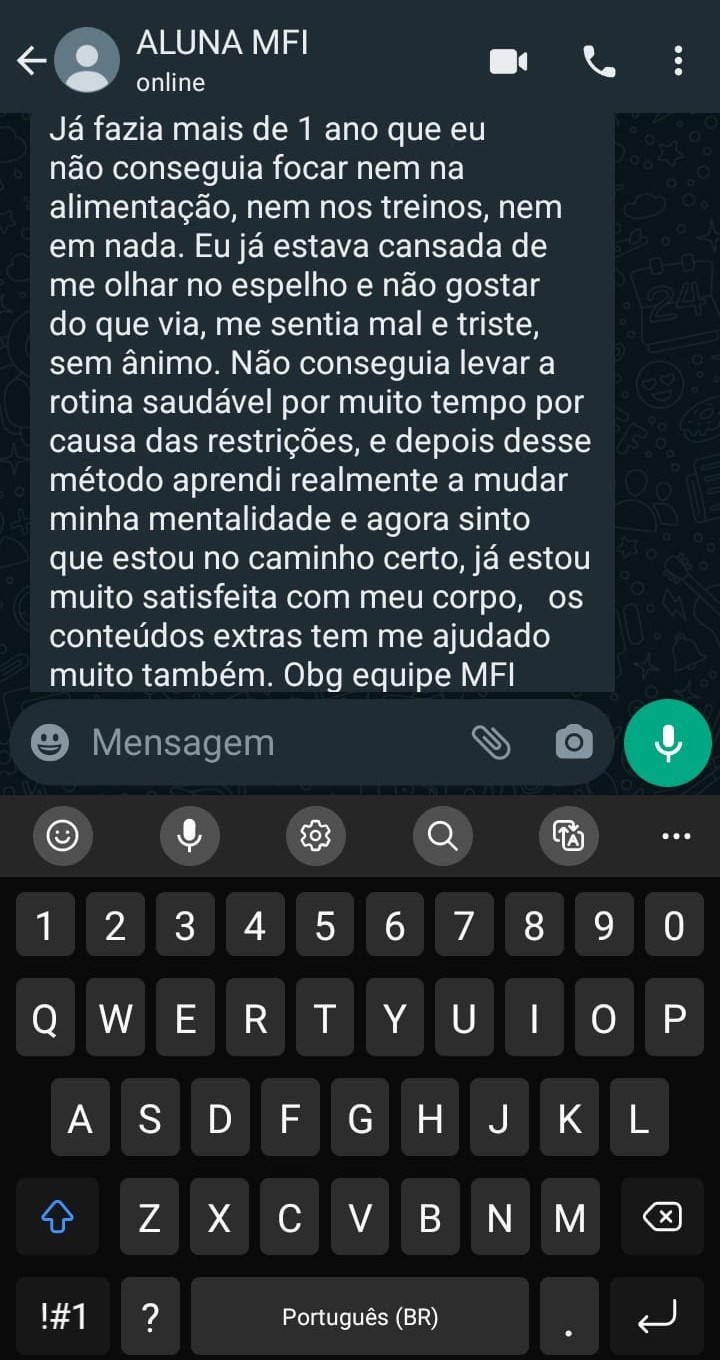Open ALUNA MFI contact info

click(x=222, y=60)
